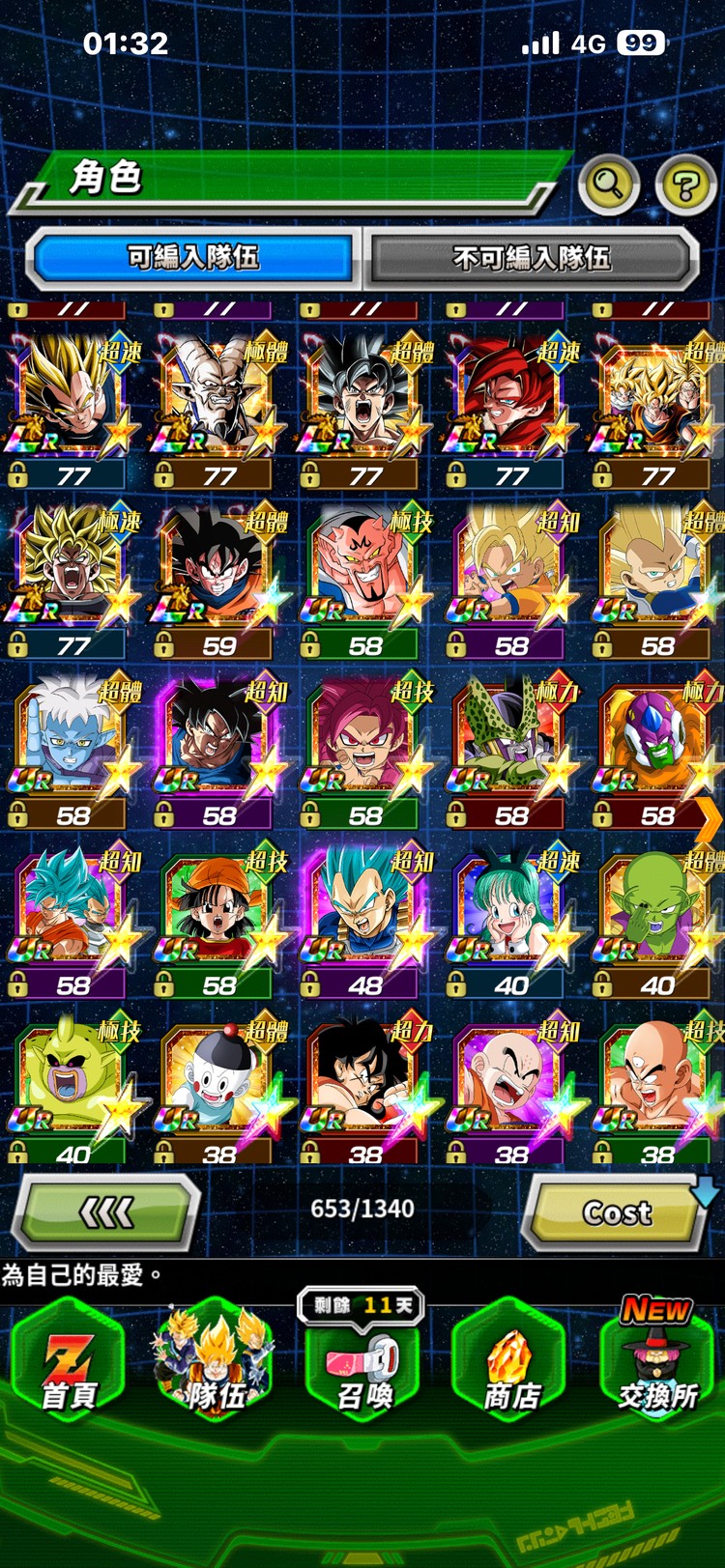Select Vegeta blue hair card with cost 48
Viewport: 725px width, 1568px height.
(362, 920)
